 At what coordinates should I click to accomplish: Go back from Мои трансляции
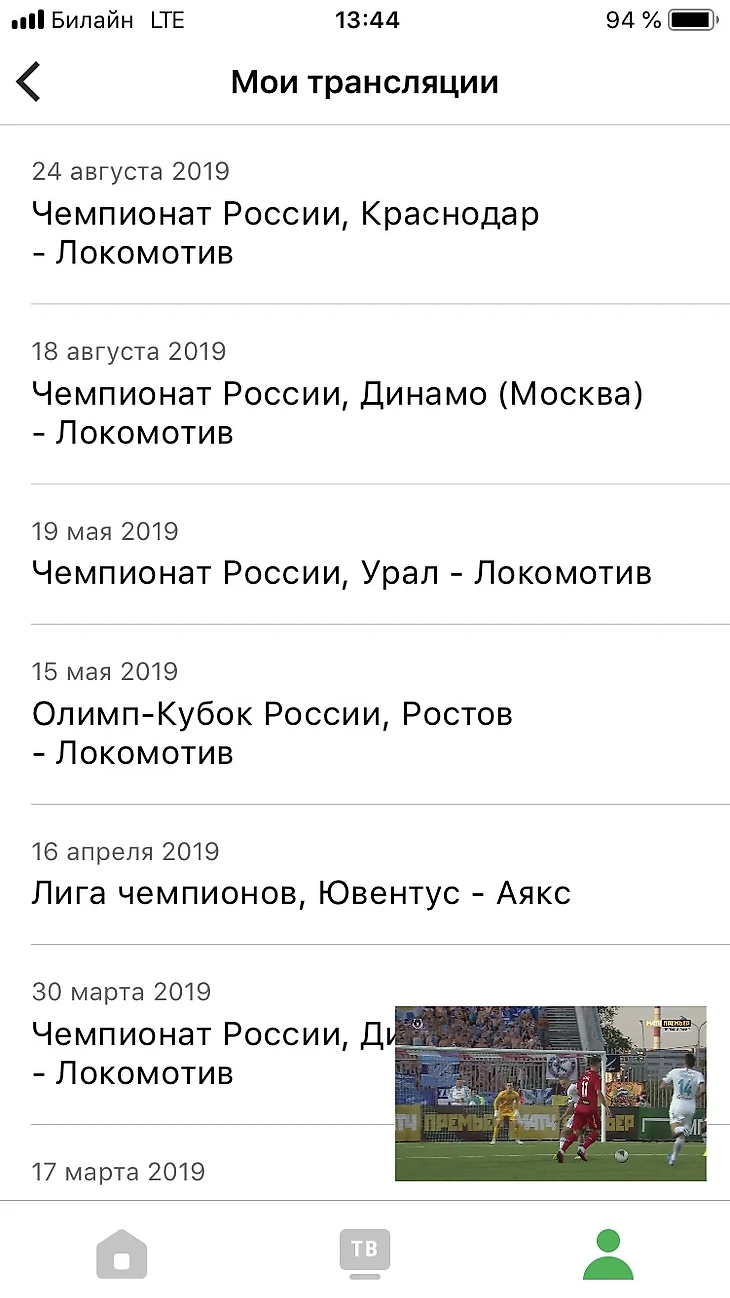(x=29, y=81)
